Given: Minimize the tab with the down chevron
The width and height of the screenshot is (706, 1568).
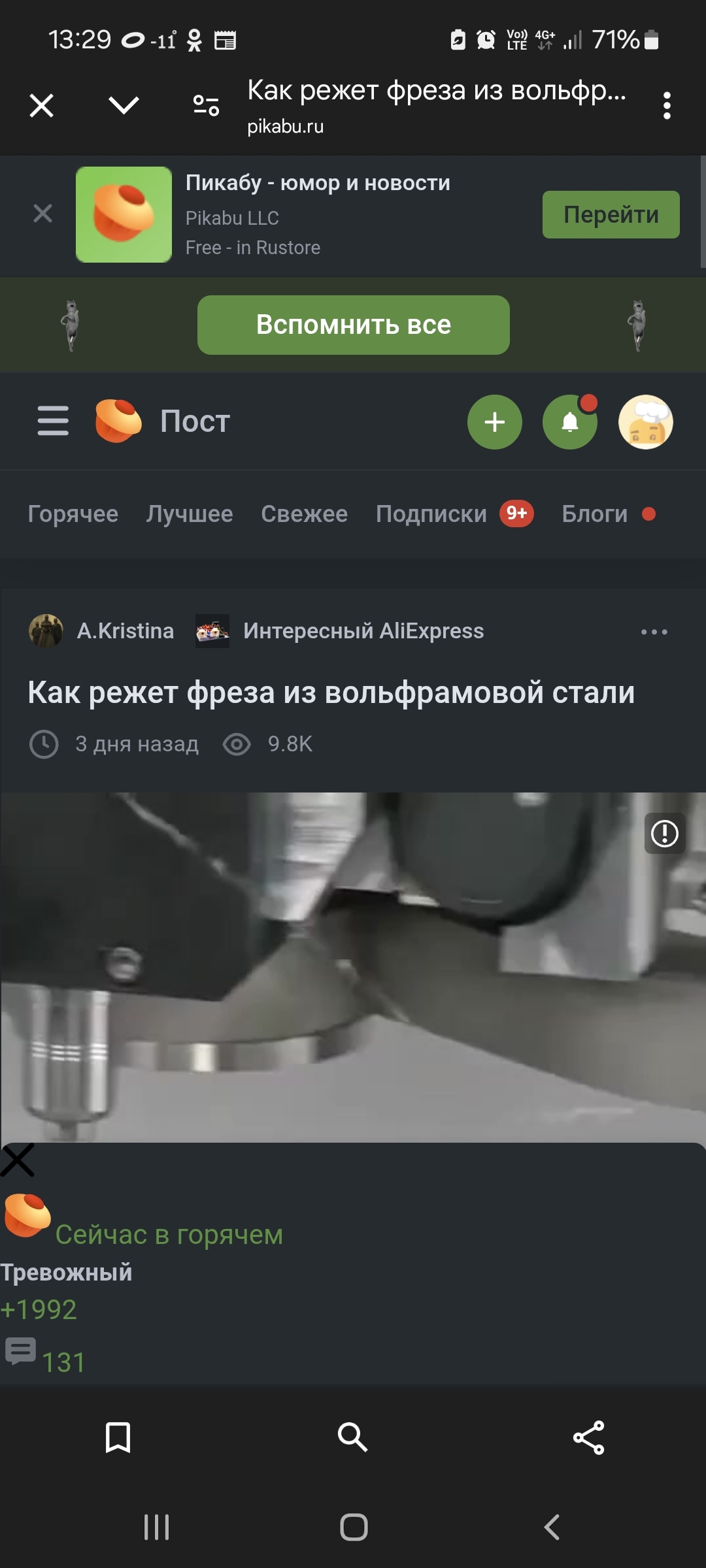Looking at the screenshot, I should (124, 105).
